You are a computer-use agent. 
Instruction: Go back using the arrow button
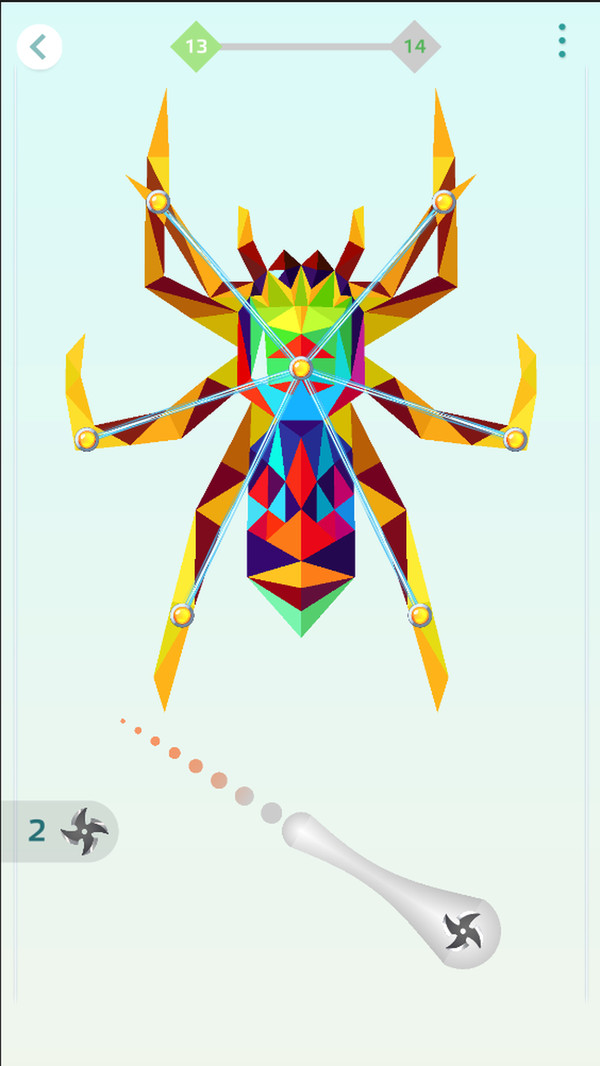coord(39,47)
